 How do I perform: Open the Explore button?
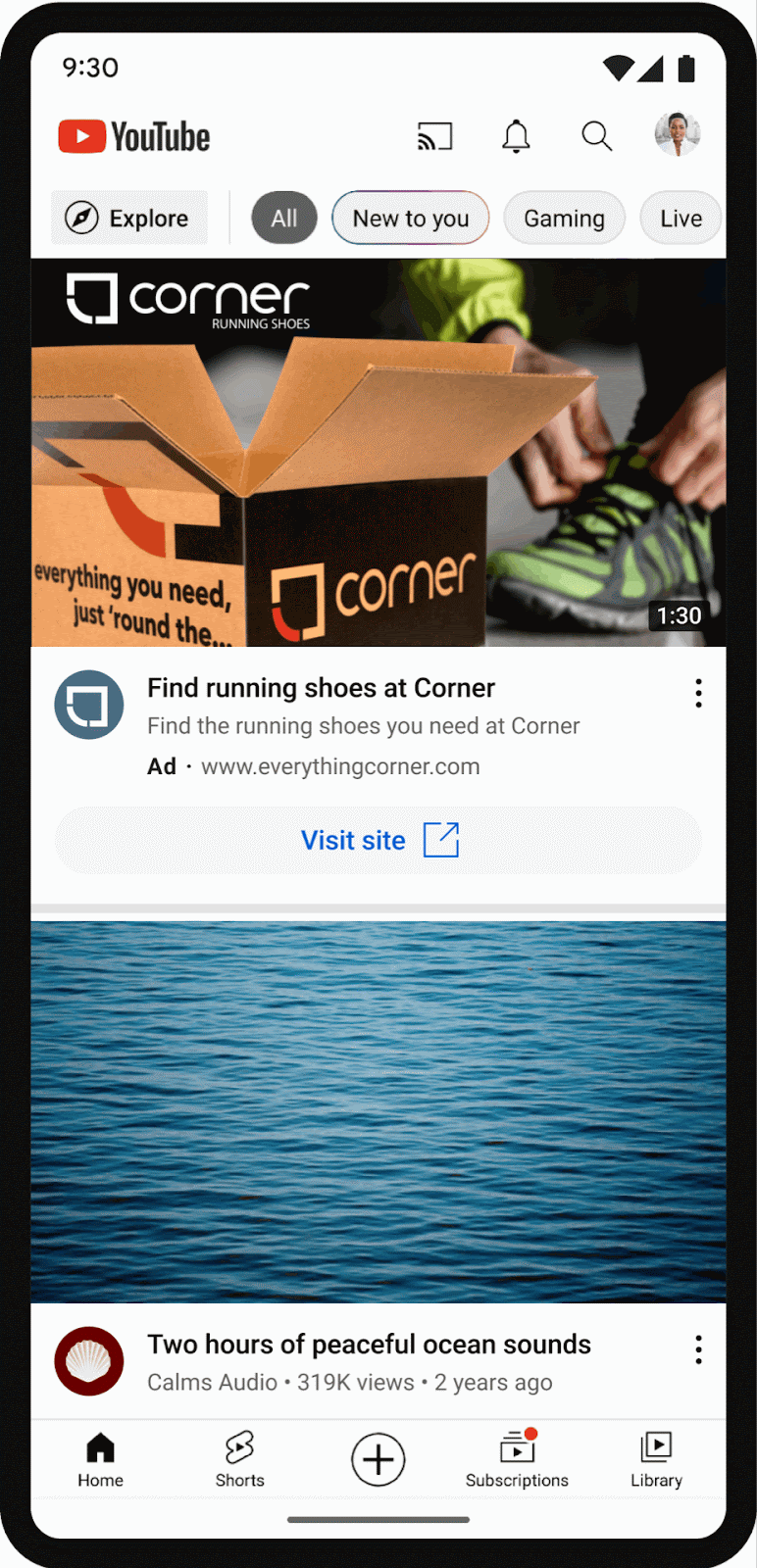129,218
